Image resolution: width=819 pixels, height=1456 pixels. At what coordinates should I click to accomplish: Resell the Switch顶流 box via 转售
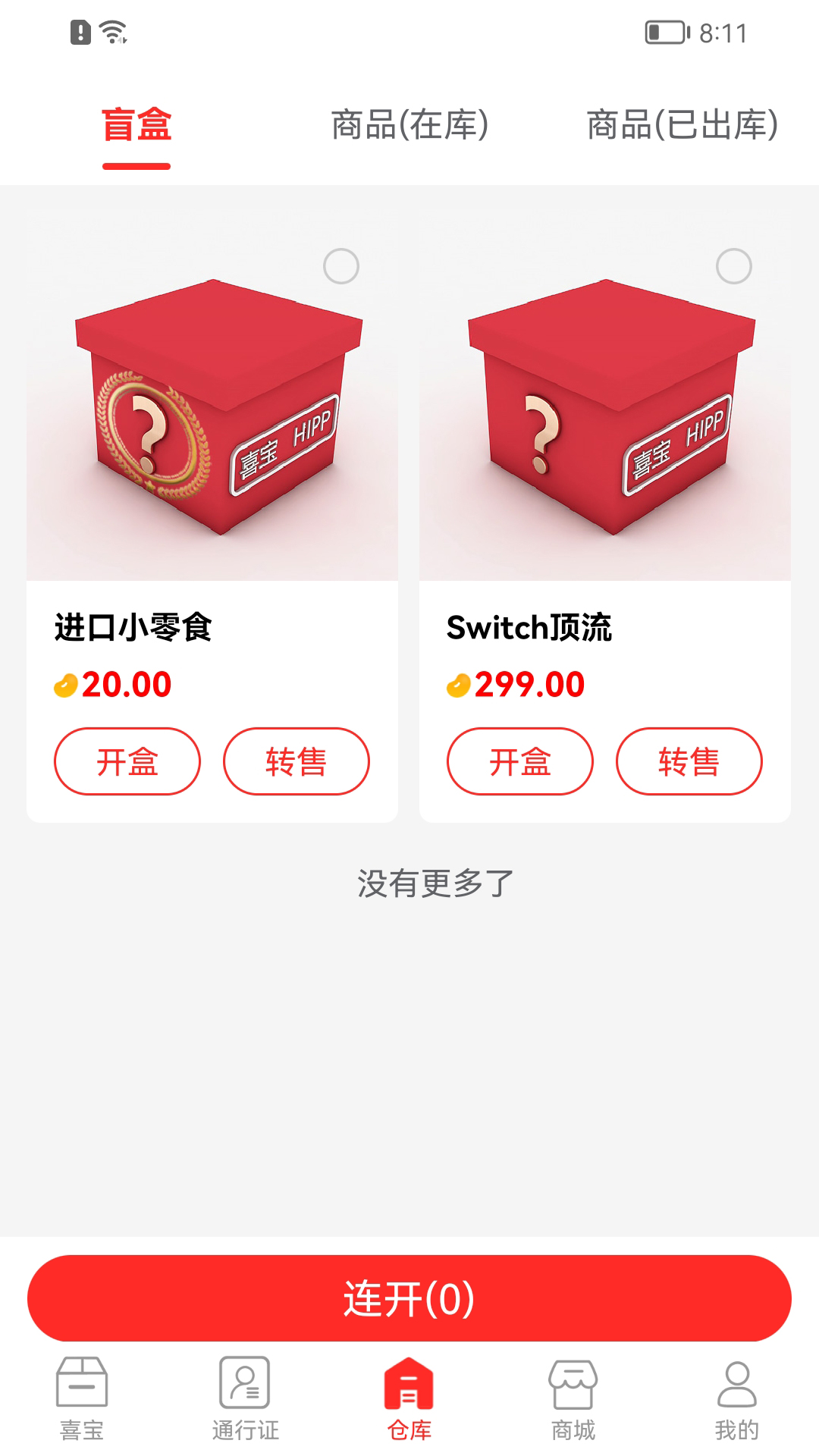tap(689, 761)
